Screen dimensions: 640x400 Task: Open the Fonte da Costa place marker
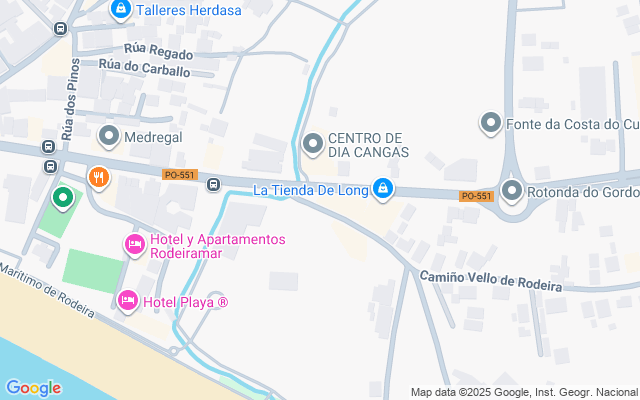click(490, 123)
